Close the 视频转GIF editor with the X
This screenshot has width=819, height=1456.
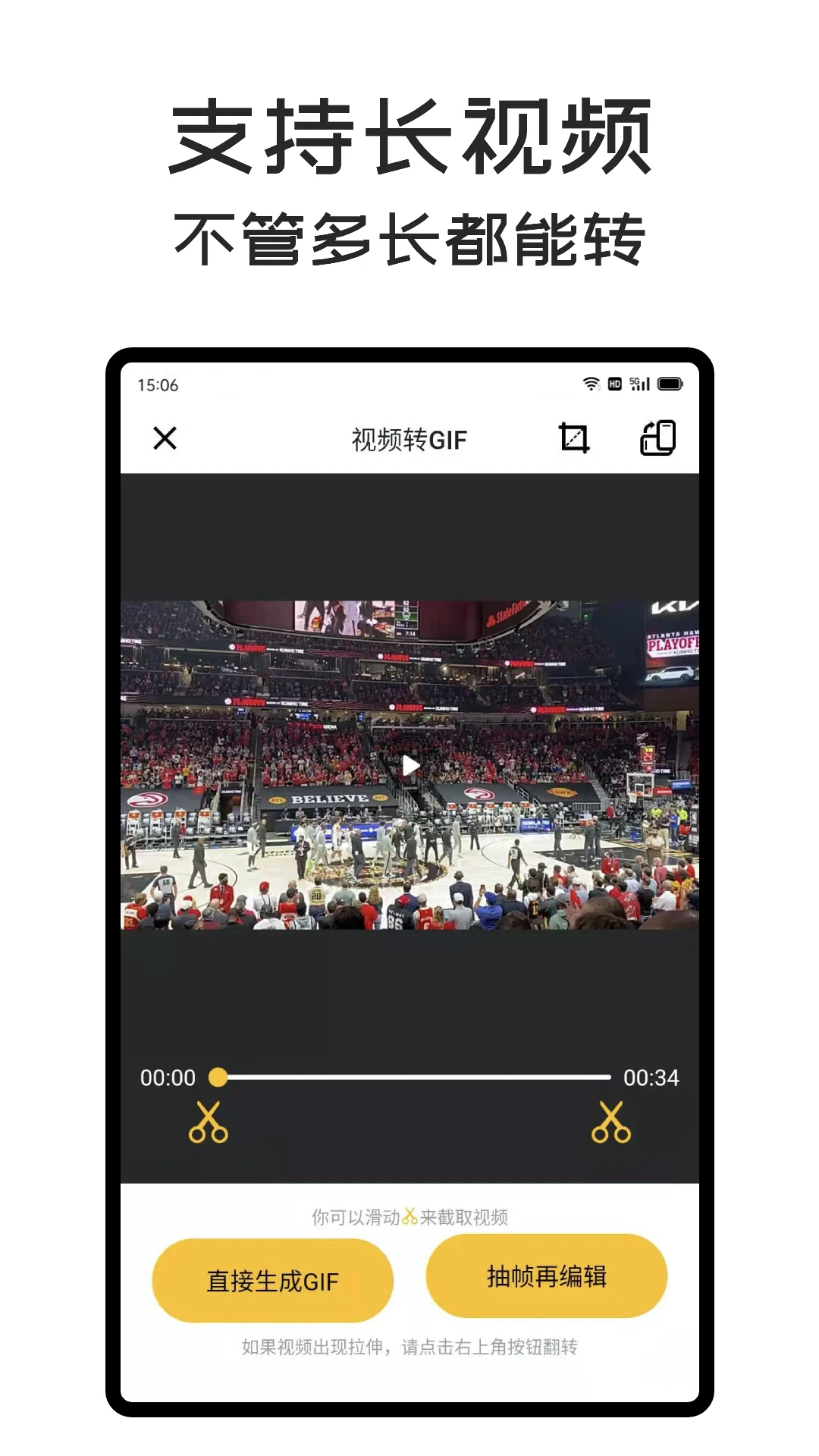click(x=164, y=438)
